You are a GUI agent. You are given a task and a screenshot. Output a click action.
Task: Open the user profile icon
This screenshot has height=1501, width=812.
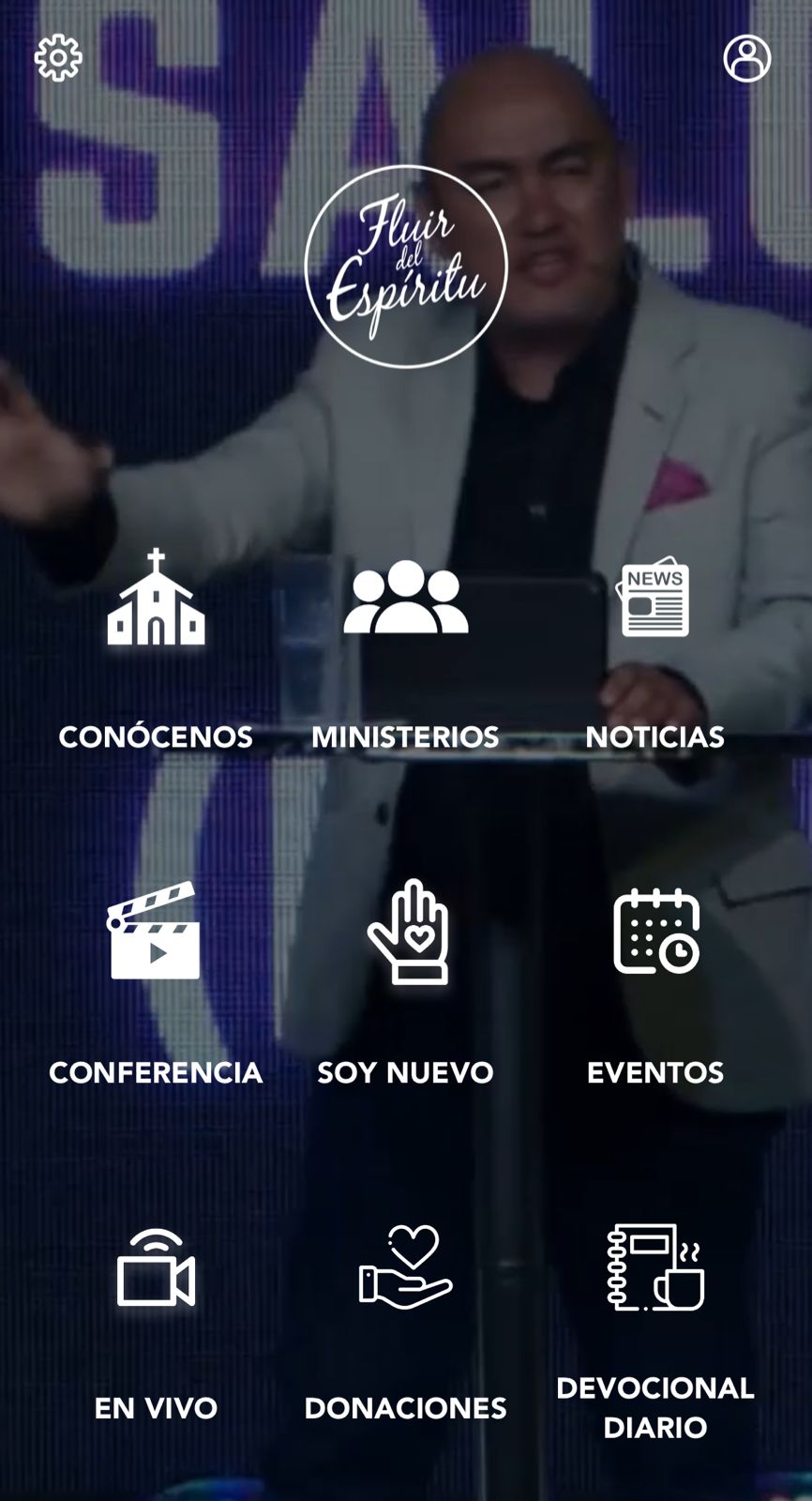coord(747,59)
